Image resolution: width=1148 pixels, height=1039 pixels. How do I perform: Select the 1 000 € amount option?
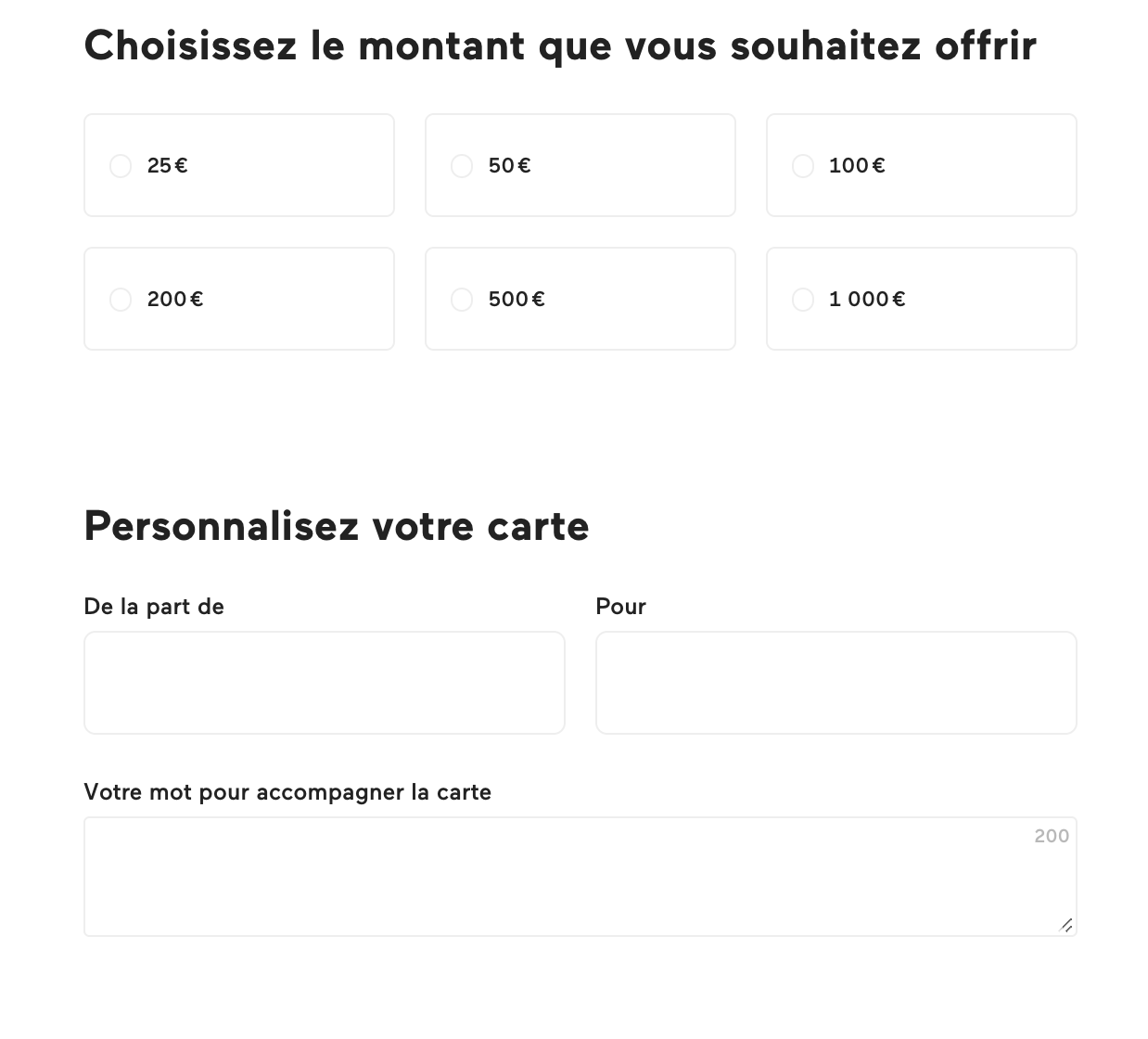click(x=803, y=300)
